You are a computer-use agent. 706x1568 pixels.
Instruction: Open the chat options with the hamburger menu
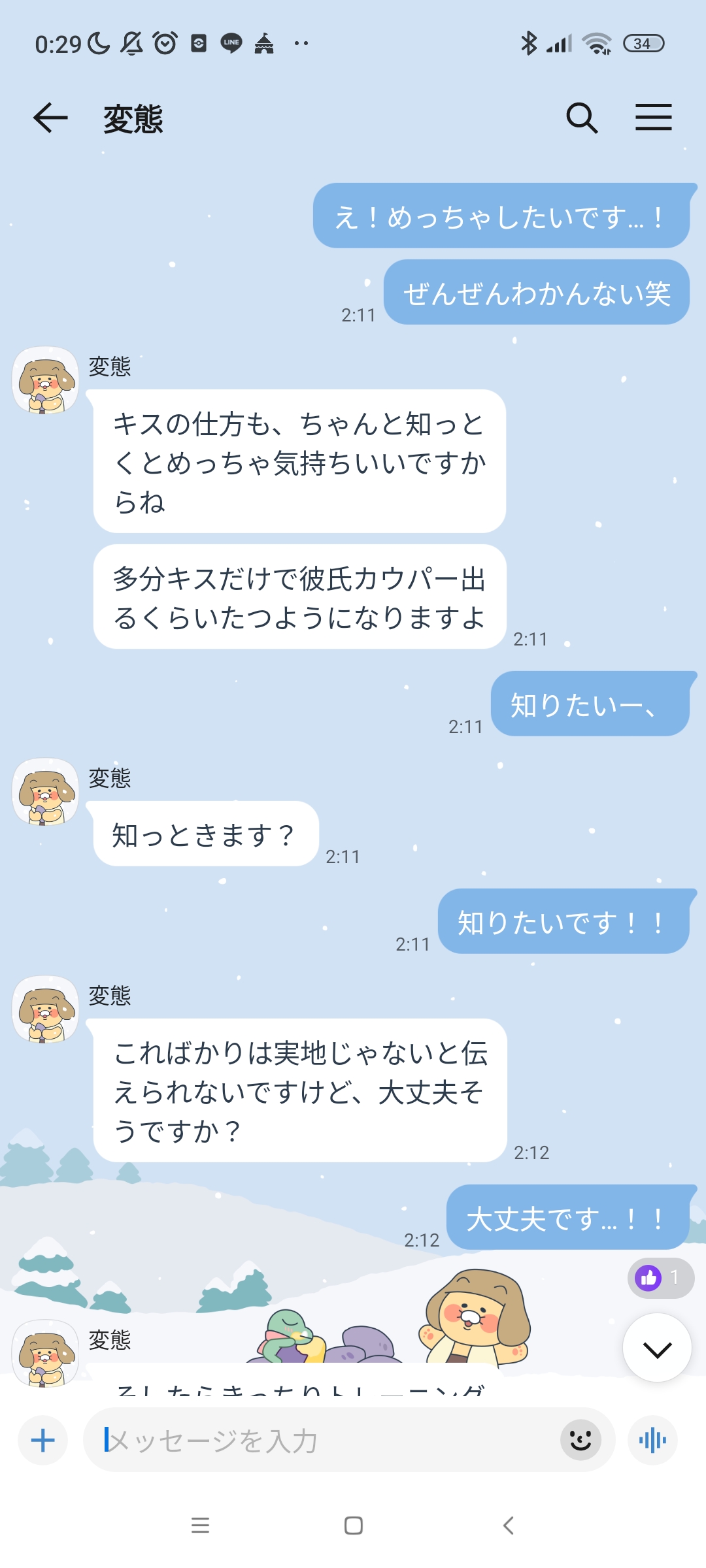point(653,118)
